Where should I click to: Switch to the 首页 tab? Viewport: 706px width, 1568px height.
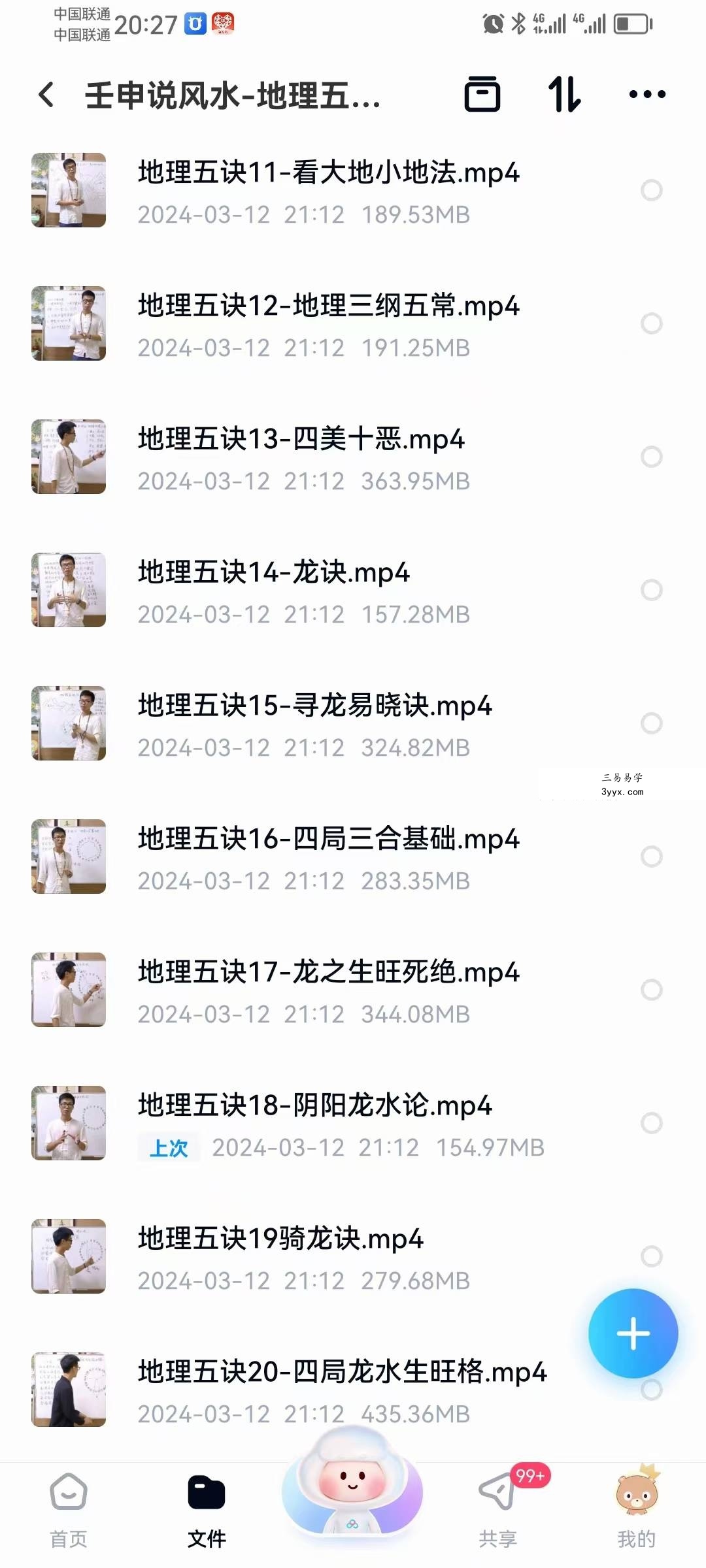click(69, 1511)
